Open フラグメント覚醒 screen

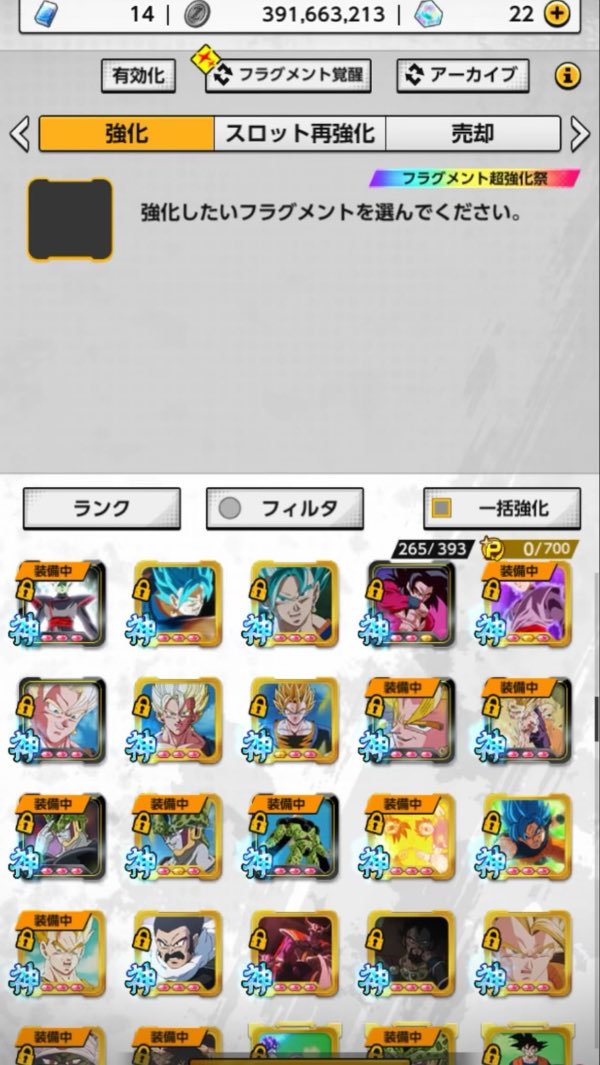(289, 75)
